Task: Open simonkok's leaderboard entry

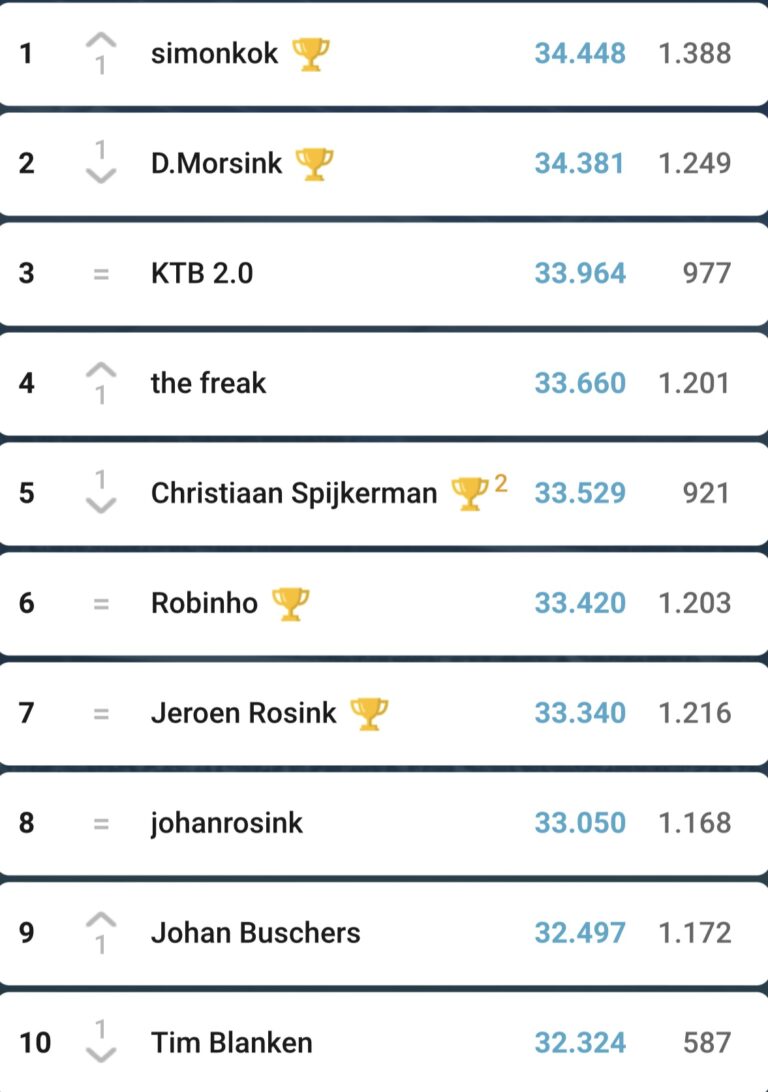Action: tap(215, 53)
